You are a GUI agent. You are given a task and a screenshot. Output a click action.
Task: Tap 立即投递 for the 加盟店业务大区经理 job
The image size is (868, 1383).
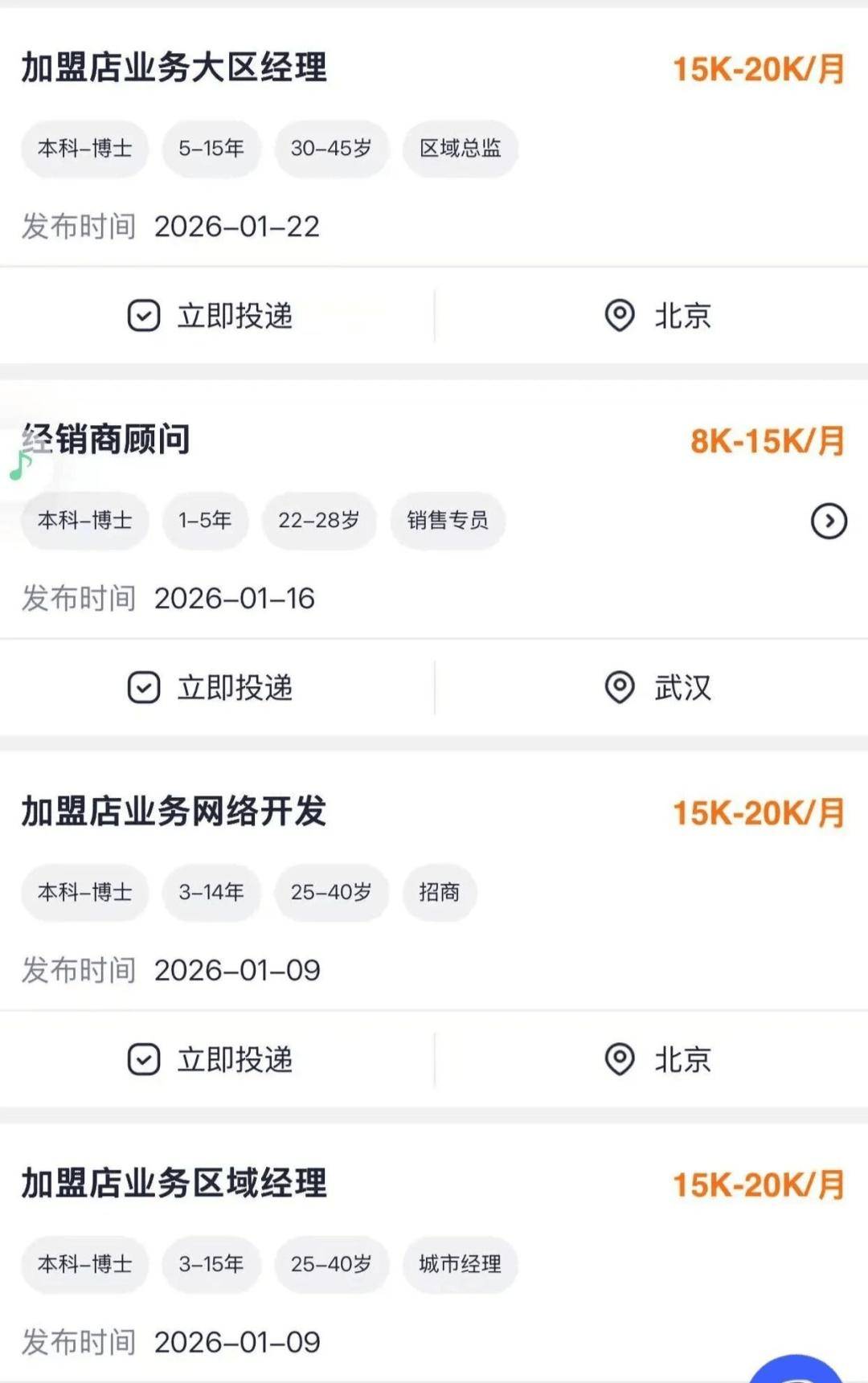[x=211, y=316]
